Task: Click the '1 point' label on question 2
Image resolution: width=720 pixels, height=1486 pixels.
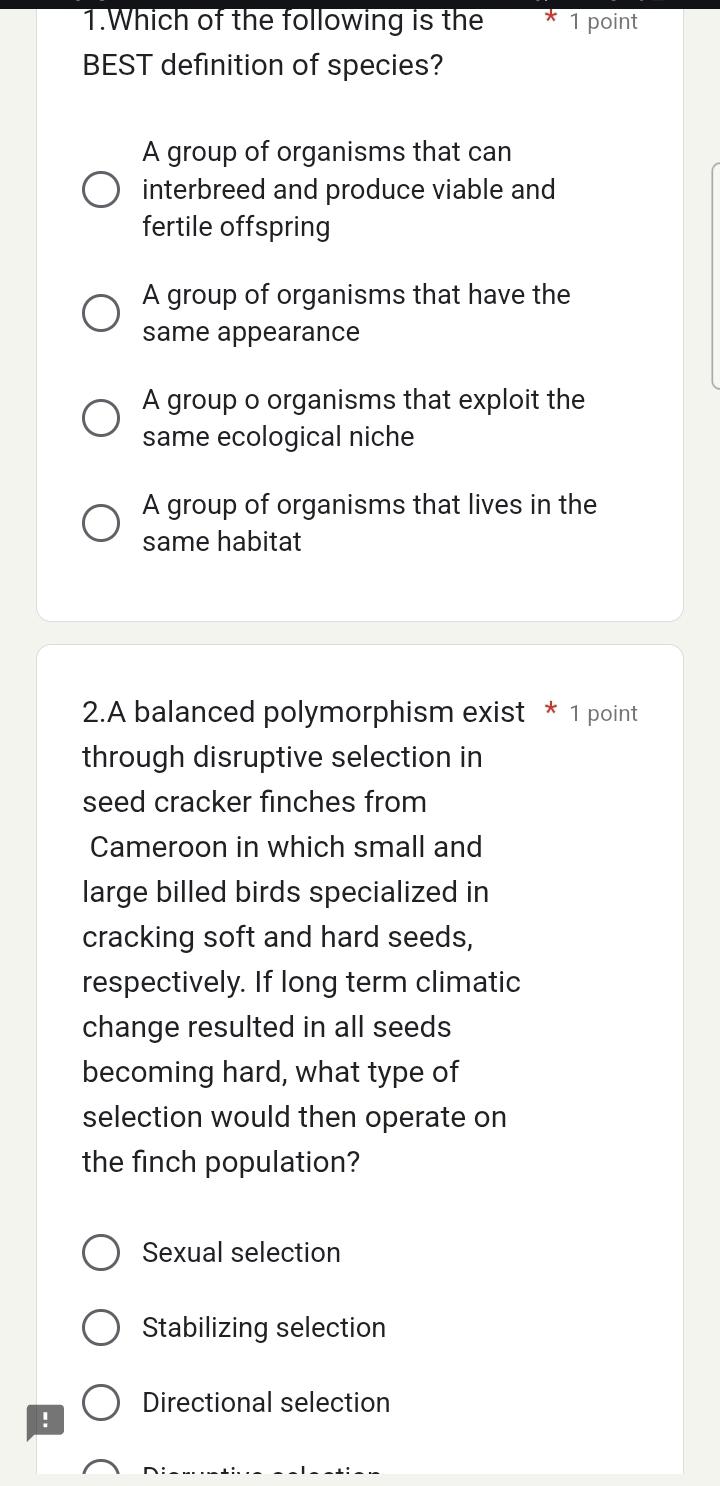Action: coord(603,713)
